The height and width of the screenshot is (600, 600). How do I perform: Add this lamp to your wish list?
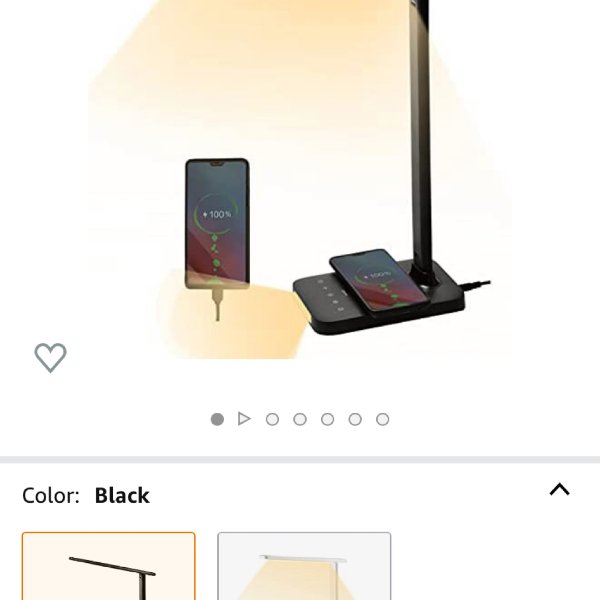[x=50, y=357]
